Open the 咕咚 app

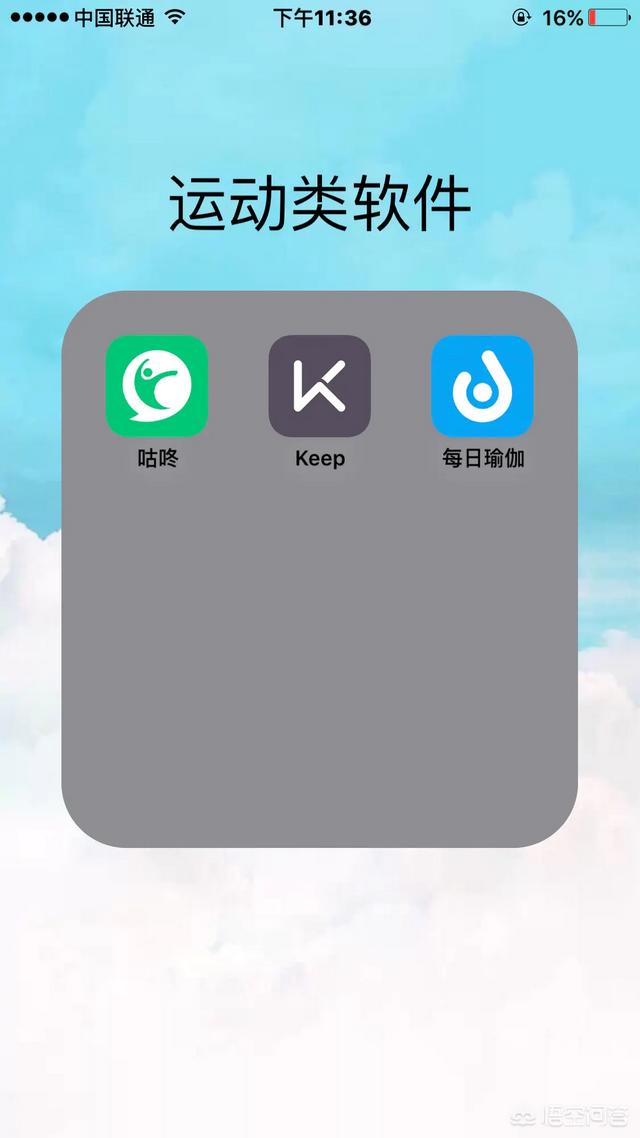point(157,386)
